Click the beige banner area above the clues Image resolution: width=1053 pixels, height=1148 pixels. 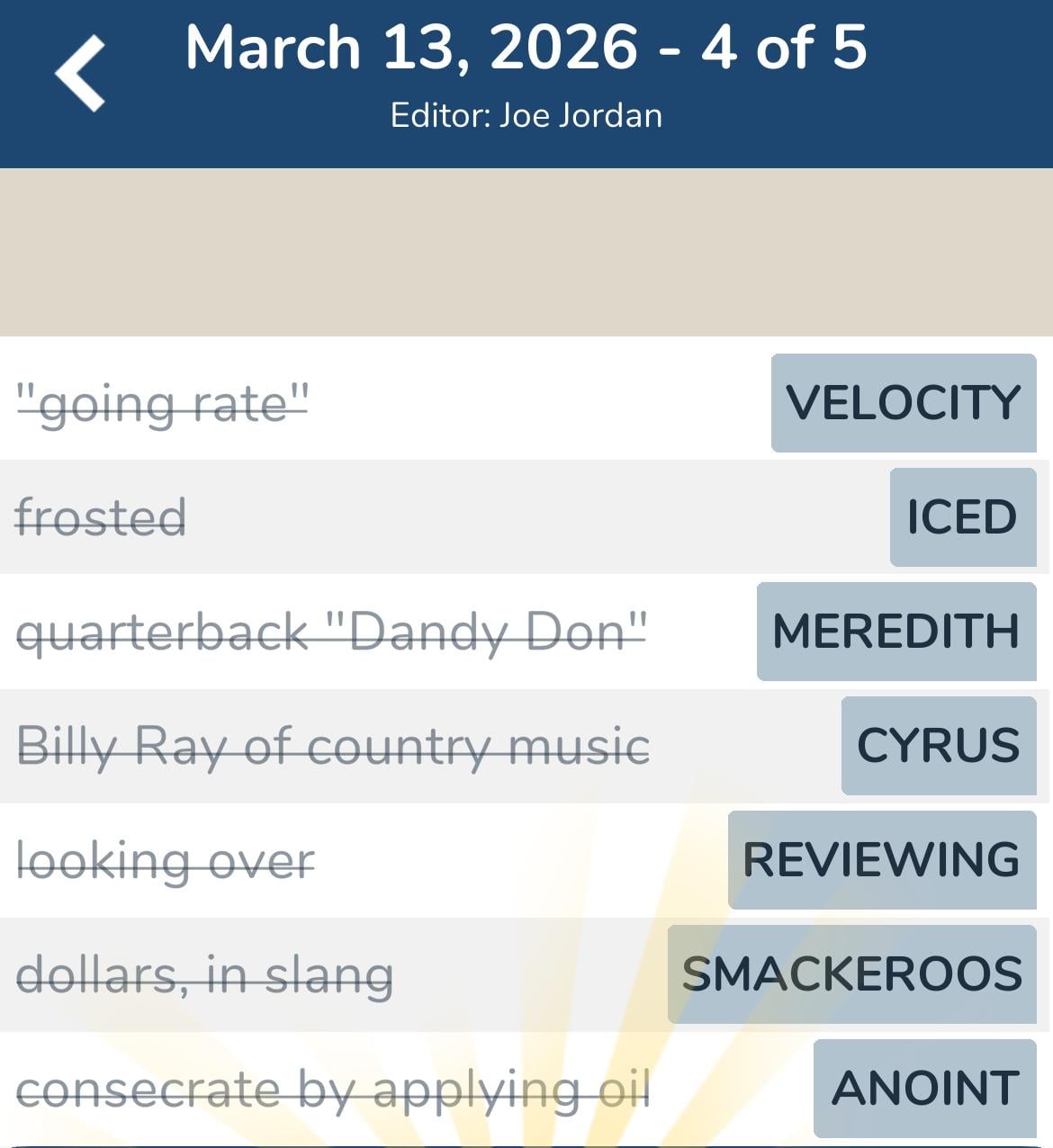[526, 252]
